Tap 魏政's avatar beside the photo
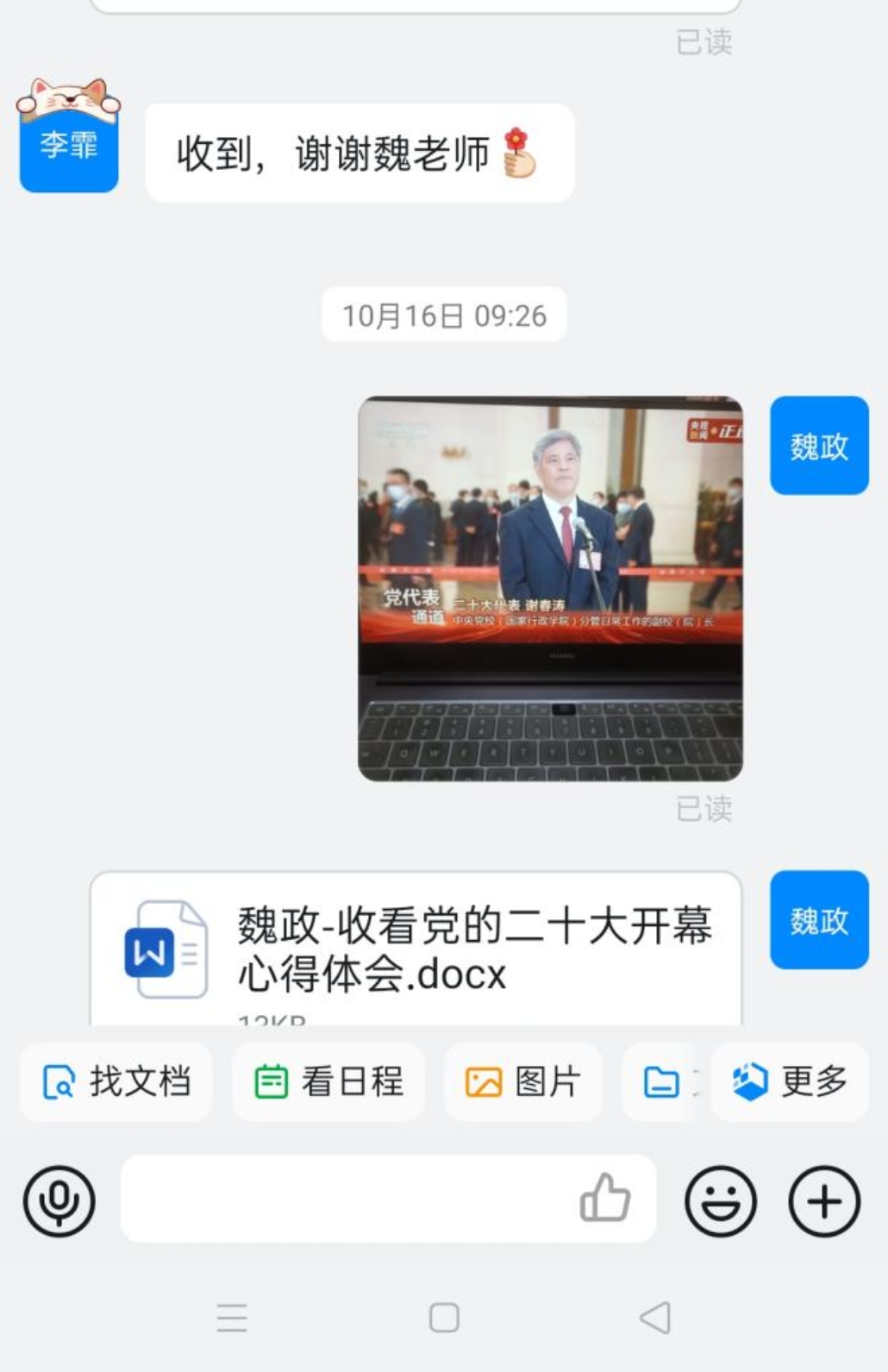The width and height of the screenshot is (888, 1372). pyautogui.click(x=818, y=446)
